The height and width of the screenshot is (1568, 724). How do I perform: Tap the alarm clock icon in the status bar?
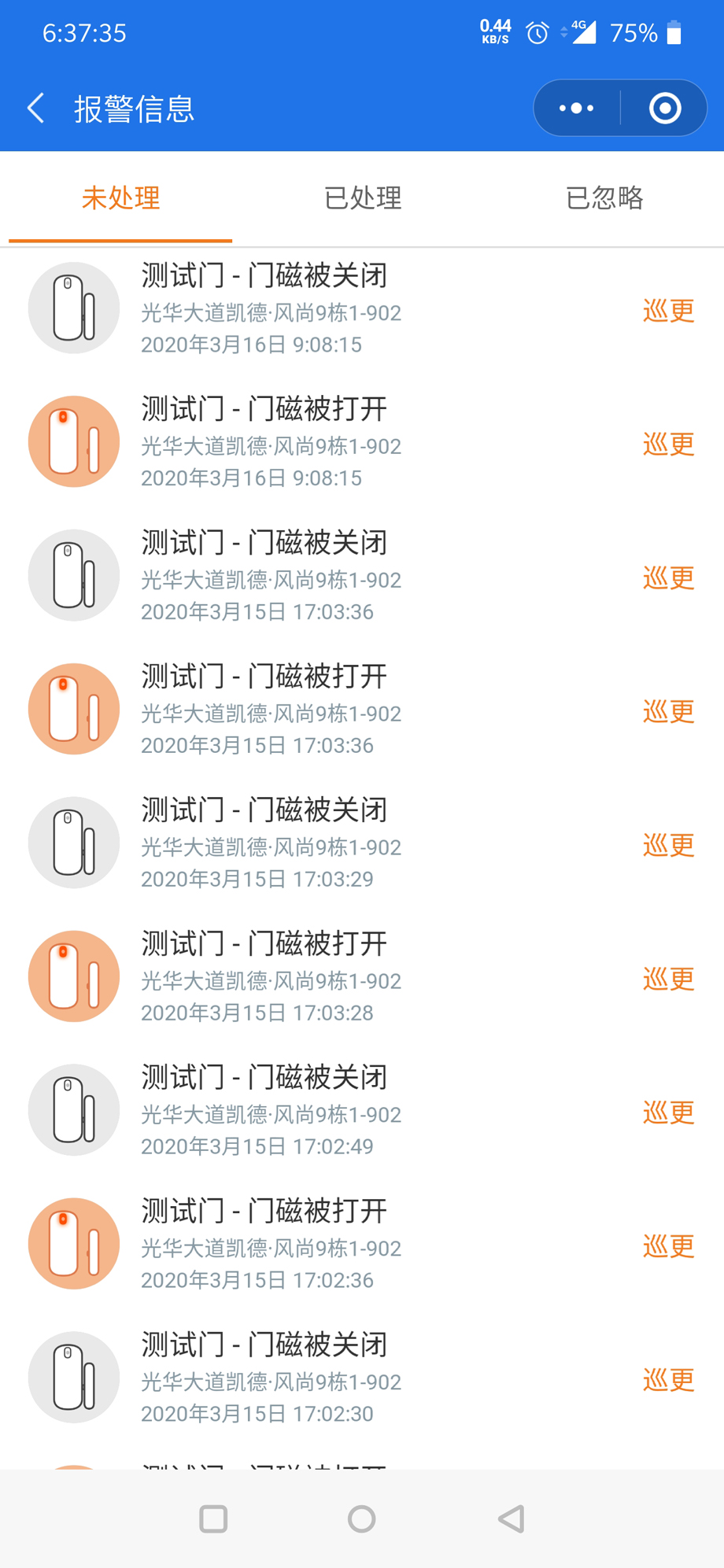pyautogui.click(x=536, y=33)
